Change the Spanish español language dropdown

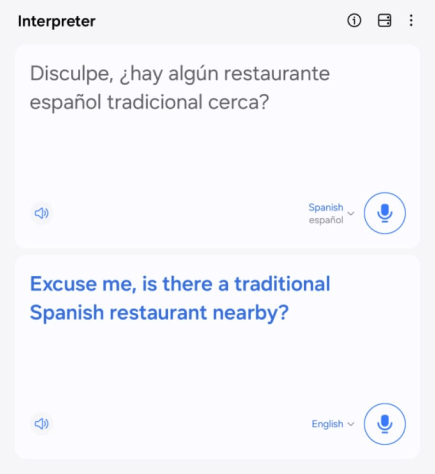pos(331,213)
